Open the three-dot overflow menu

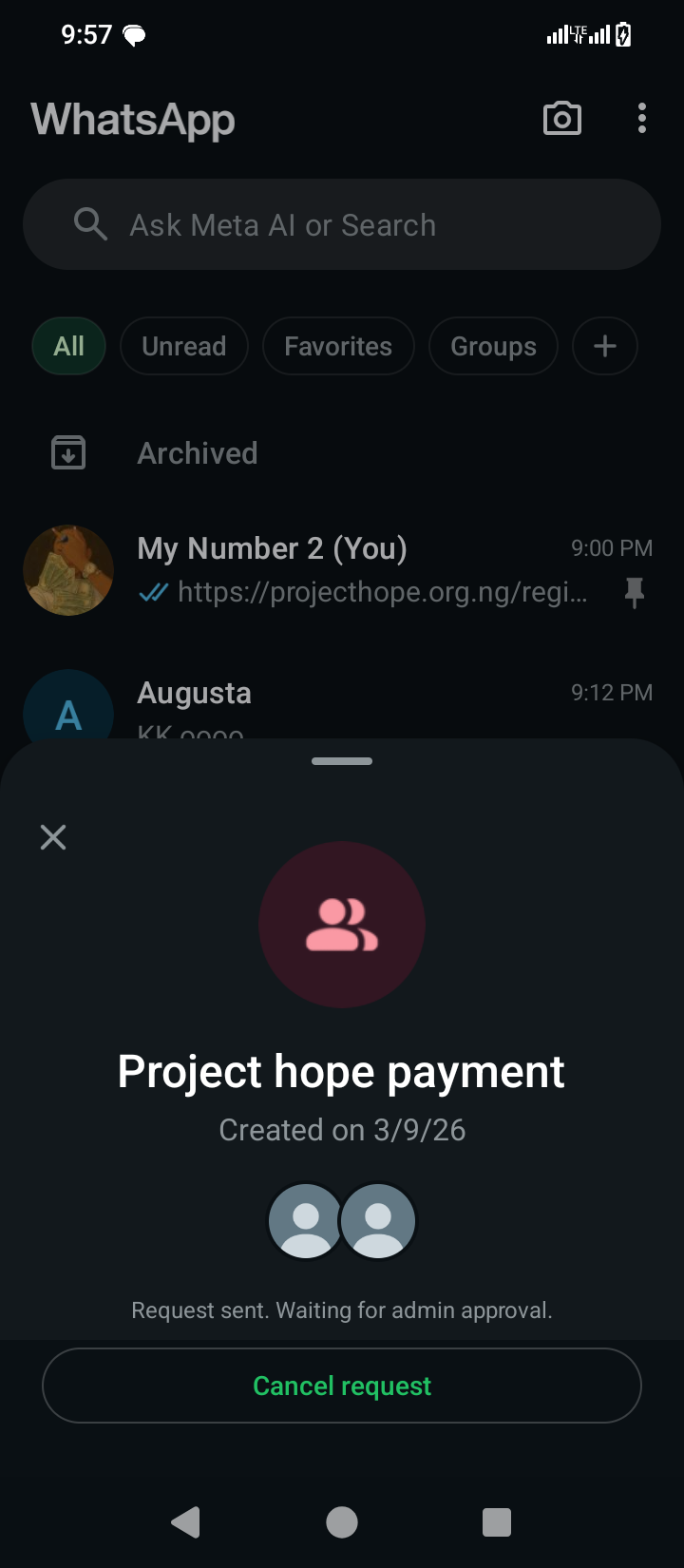coord(642,119)
